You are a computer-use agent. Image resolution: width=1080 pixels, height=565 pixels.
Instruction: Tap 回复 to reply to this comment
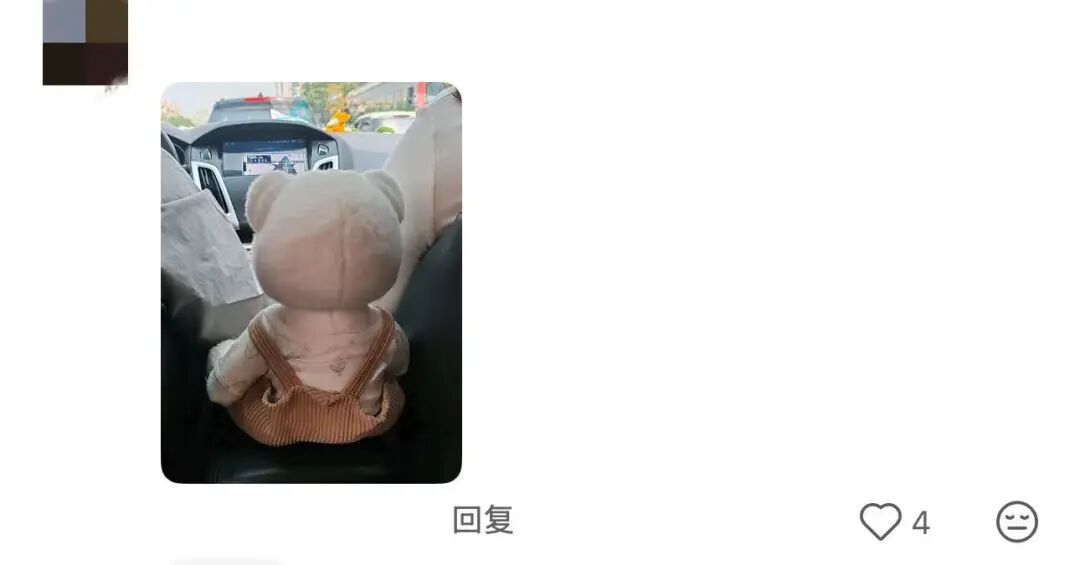pyautogui.click(x=483, y=520)
